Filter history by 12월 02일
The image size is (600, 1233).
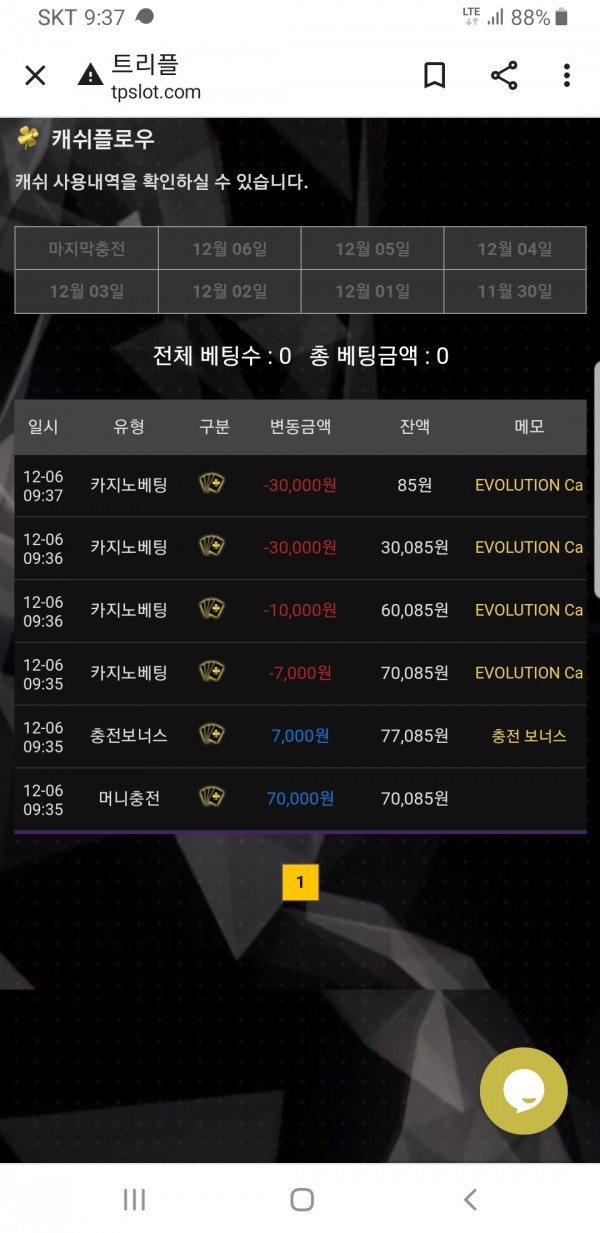(230, 292)
